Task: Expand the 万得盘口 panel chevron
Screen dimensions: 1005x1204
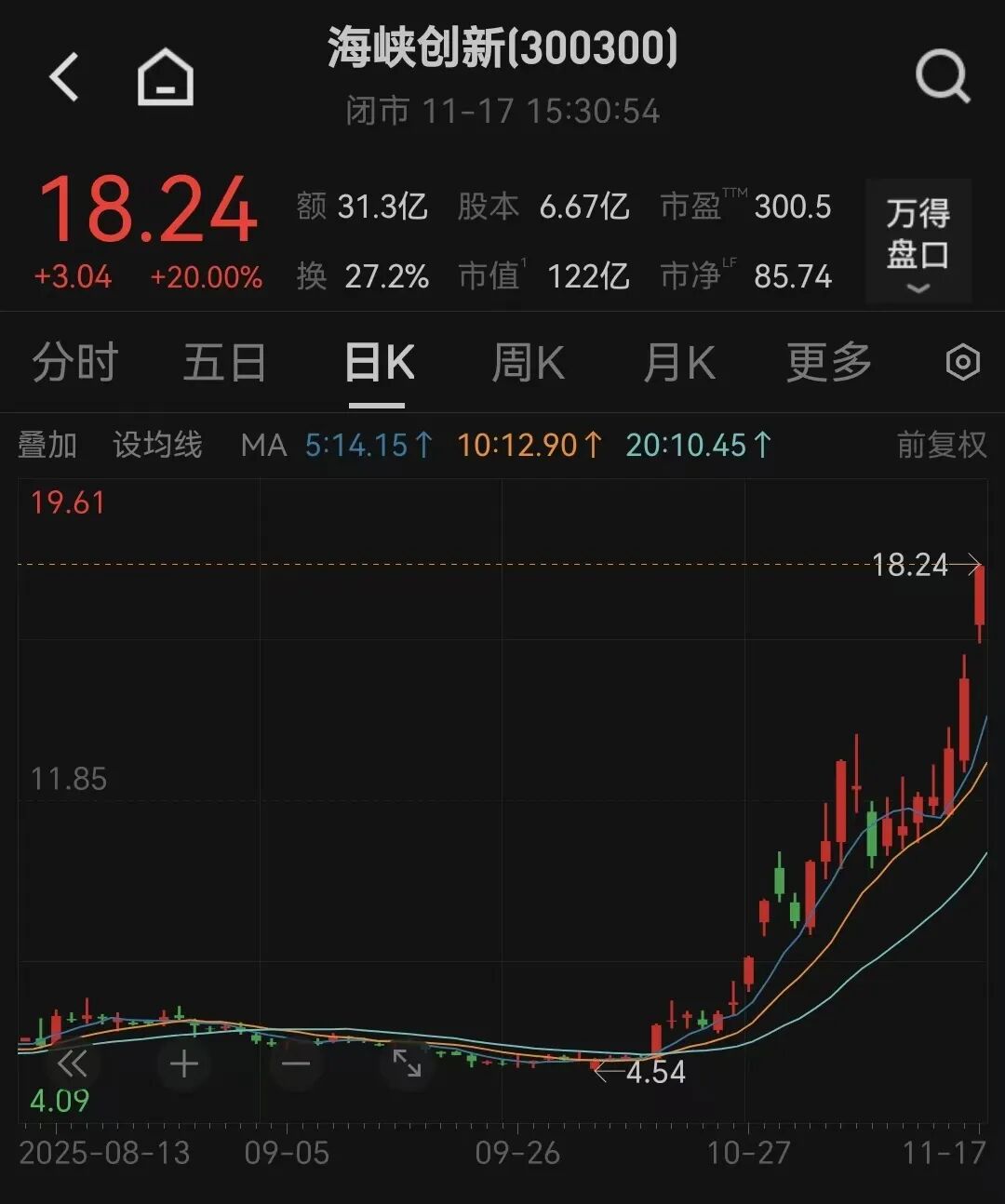Action: click(918, 288)
